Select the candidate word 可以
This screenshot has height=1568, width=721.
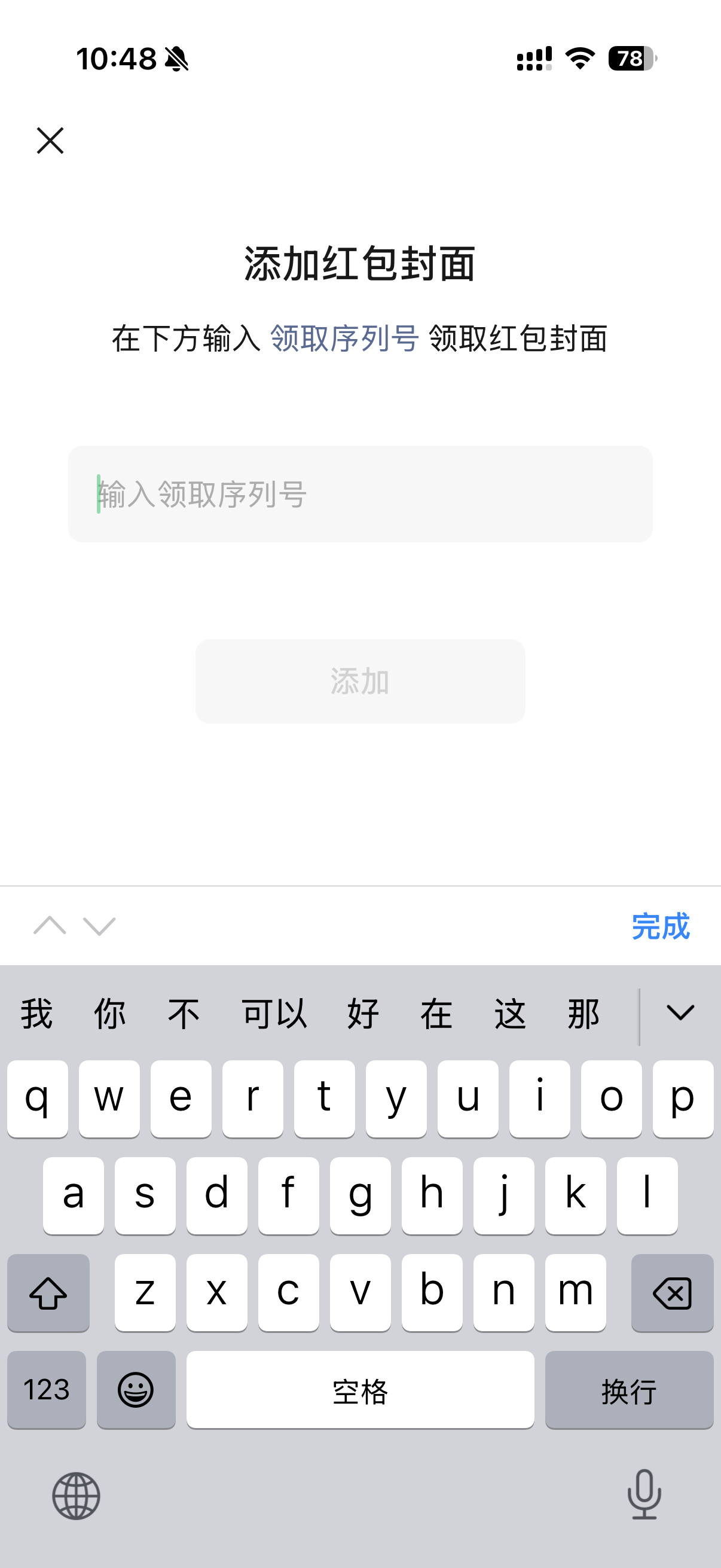pos(274,1014)
